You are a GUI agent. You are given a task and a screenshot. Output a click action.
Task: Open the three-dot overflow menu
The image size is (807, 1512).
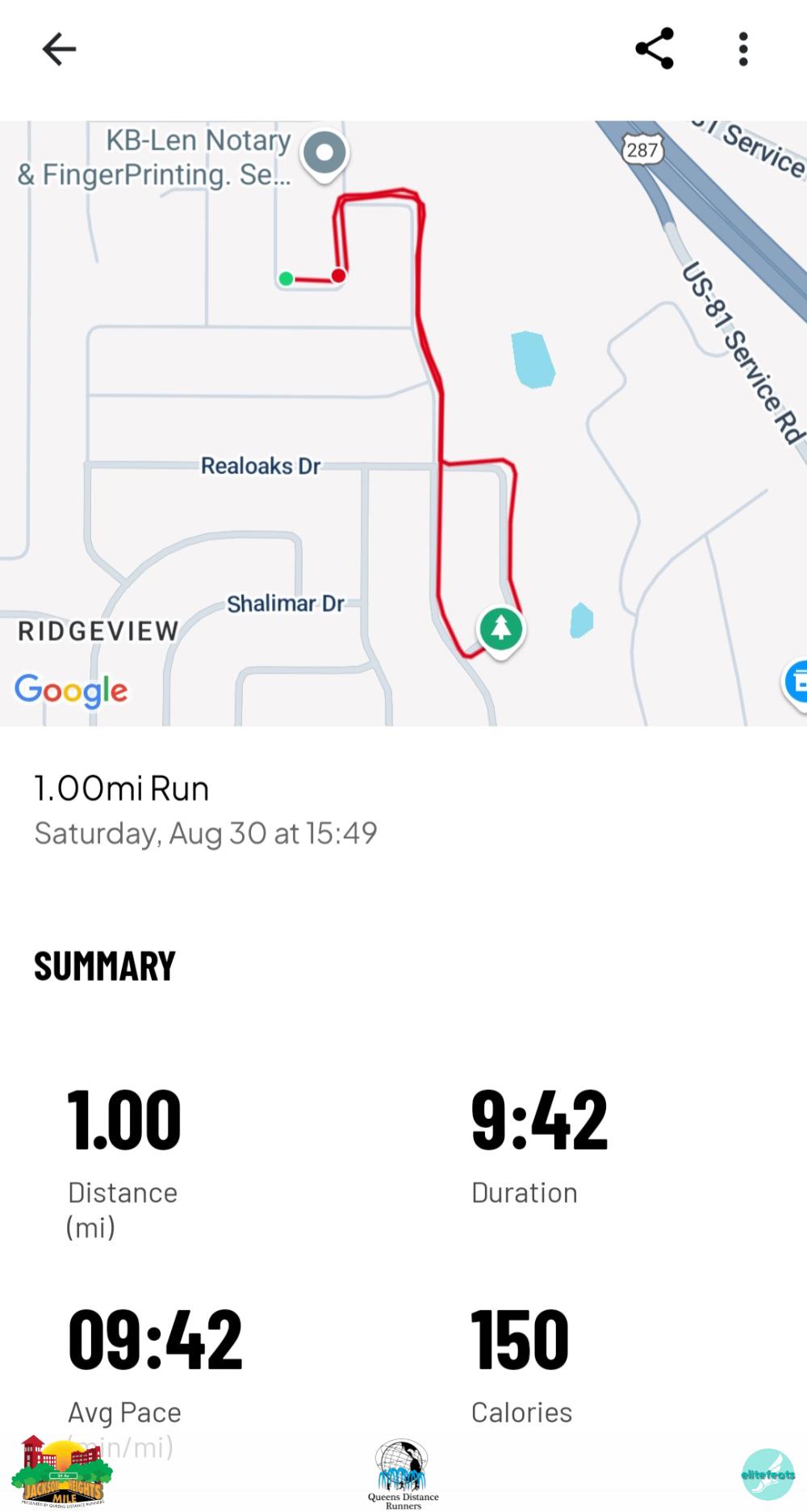coord(743,49)
